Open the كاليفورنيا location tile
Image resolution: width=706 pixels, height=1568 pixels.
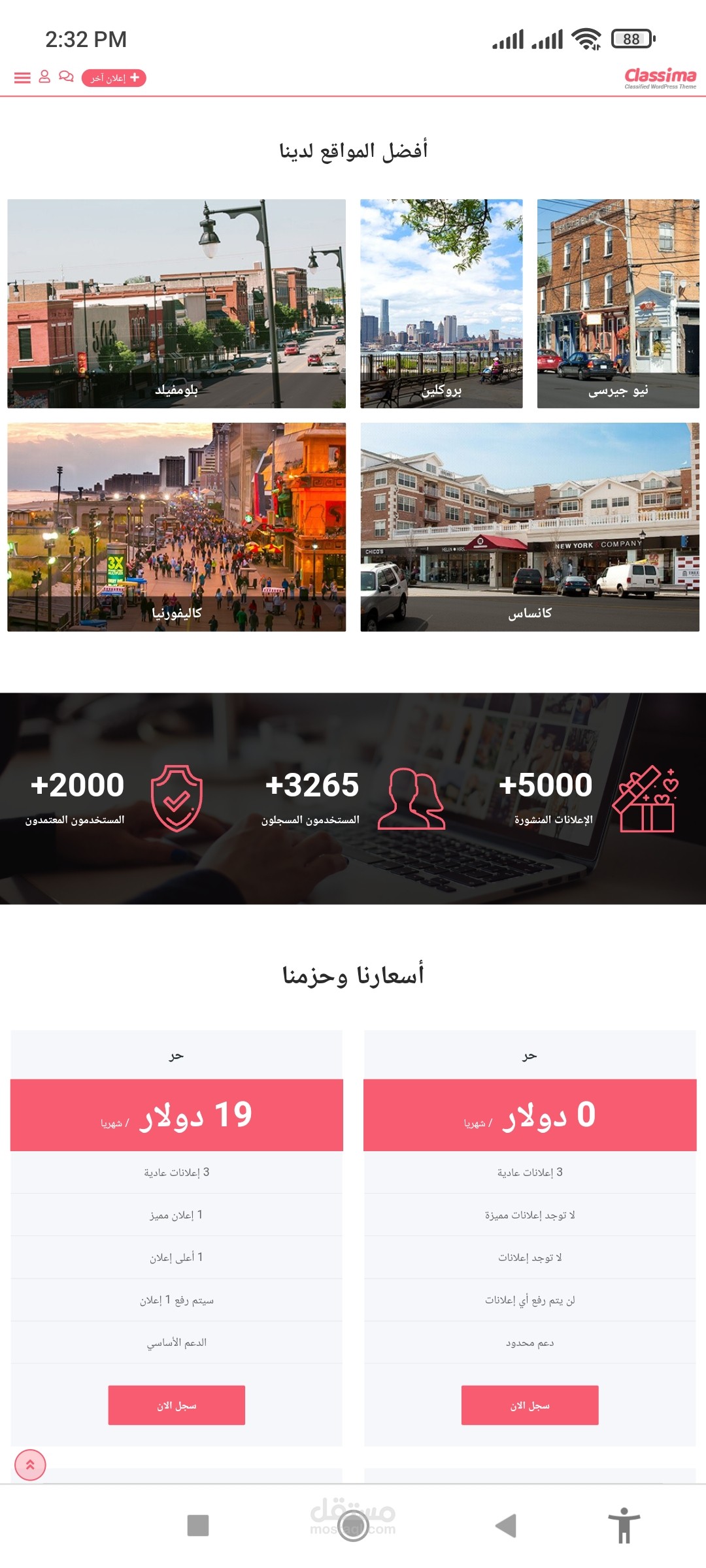(176, 527)
